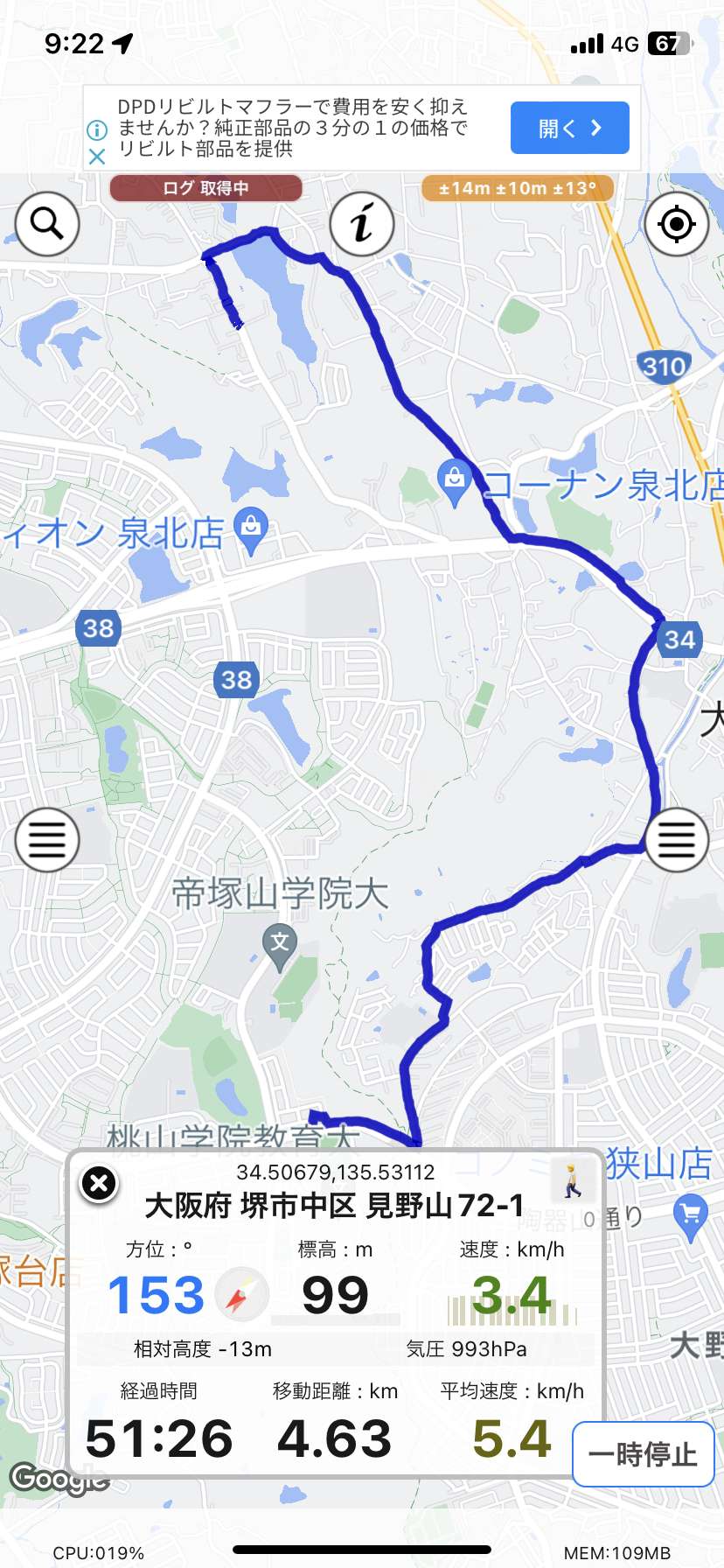Viewport: 724px width, 1568px height.
Task: Open the left hamburger menu
Action: click(x=47, y=840)
